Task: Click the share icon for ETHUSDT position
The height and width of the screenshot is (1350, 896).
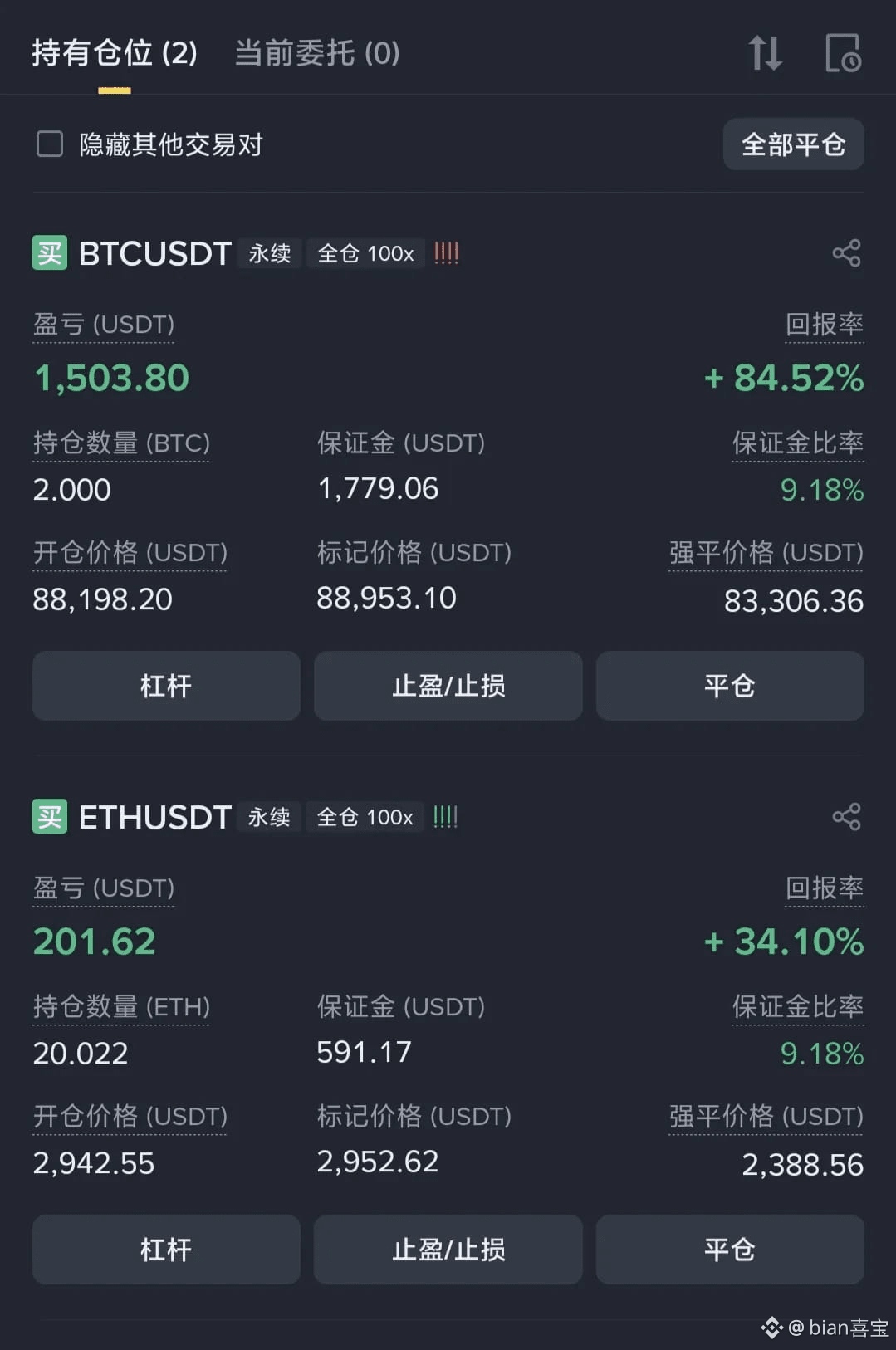Action: [x=847, y=817]
